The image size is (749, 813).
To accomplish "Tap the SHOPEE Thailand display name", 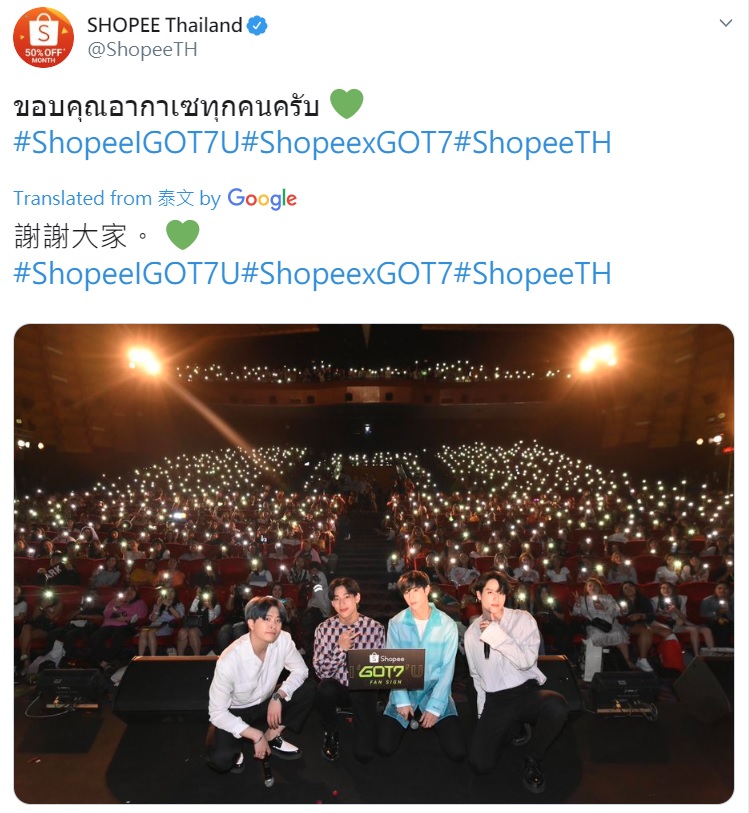I will click(x=165, y=25).
